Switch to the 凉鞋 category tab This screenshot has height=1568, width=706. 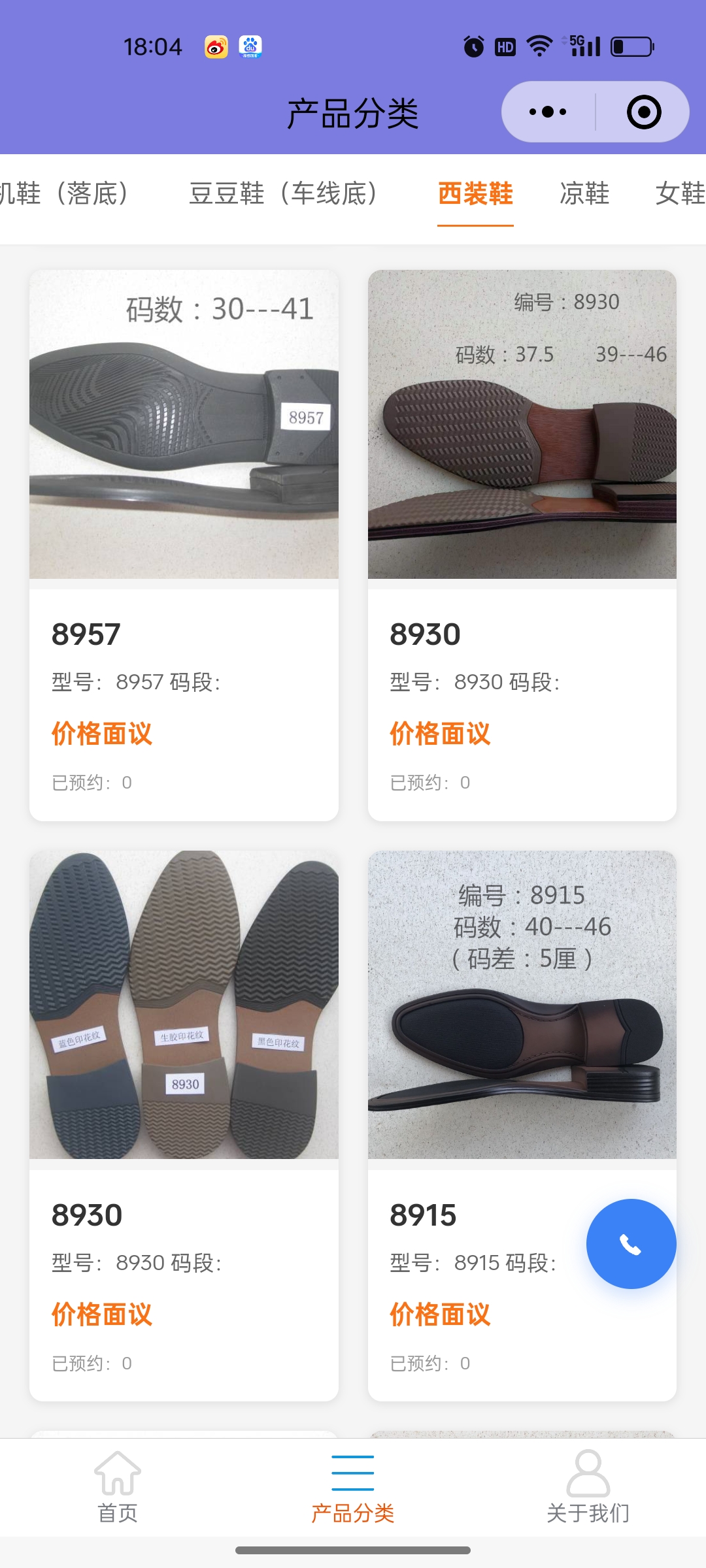pyautogui.click(x=584, y=193)
